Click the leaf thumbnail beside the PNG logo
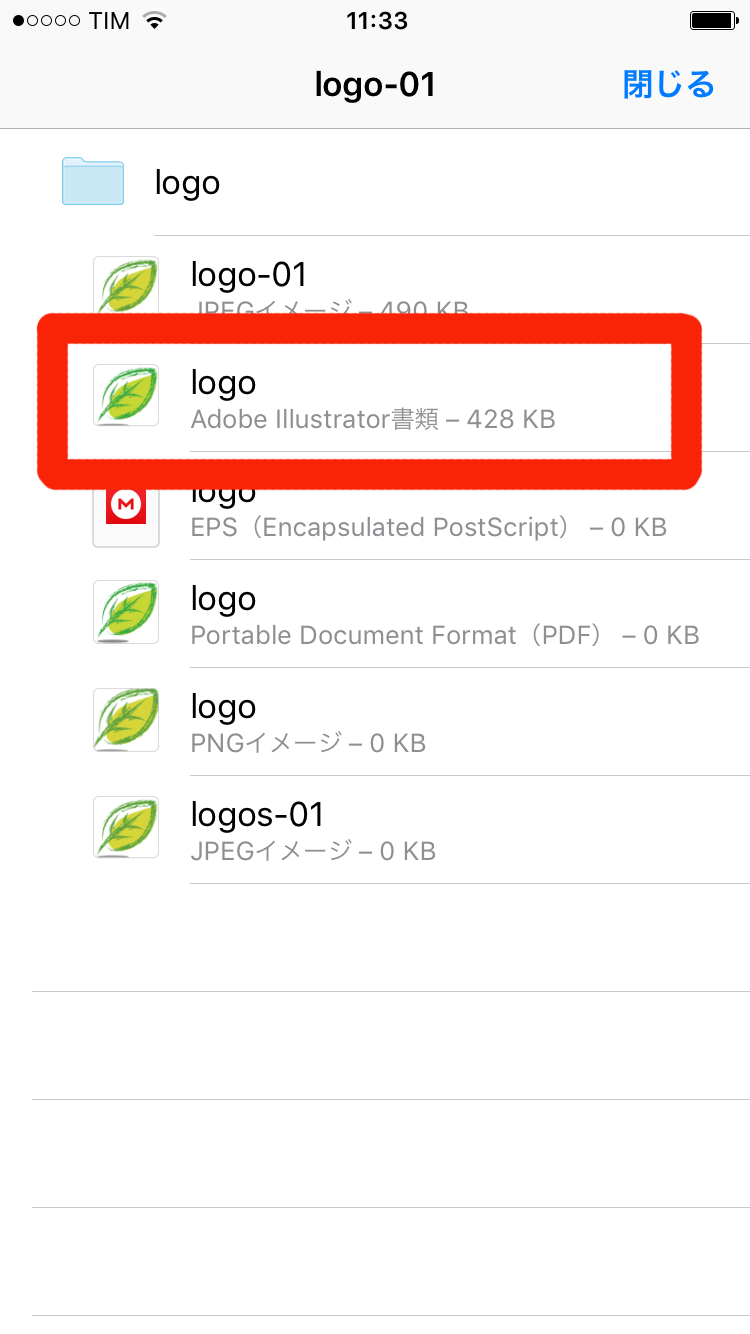The image size is (750, 1334). (x=125, y=720)
